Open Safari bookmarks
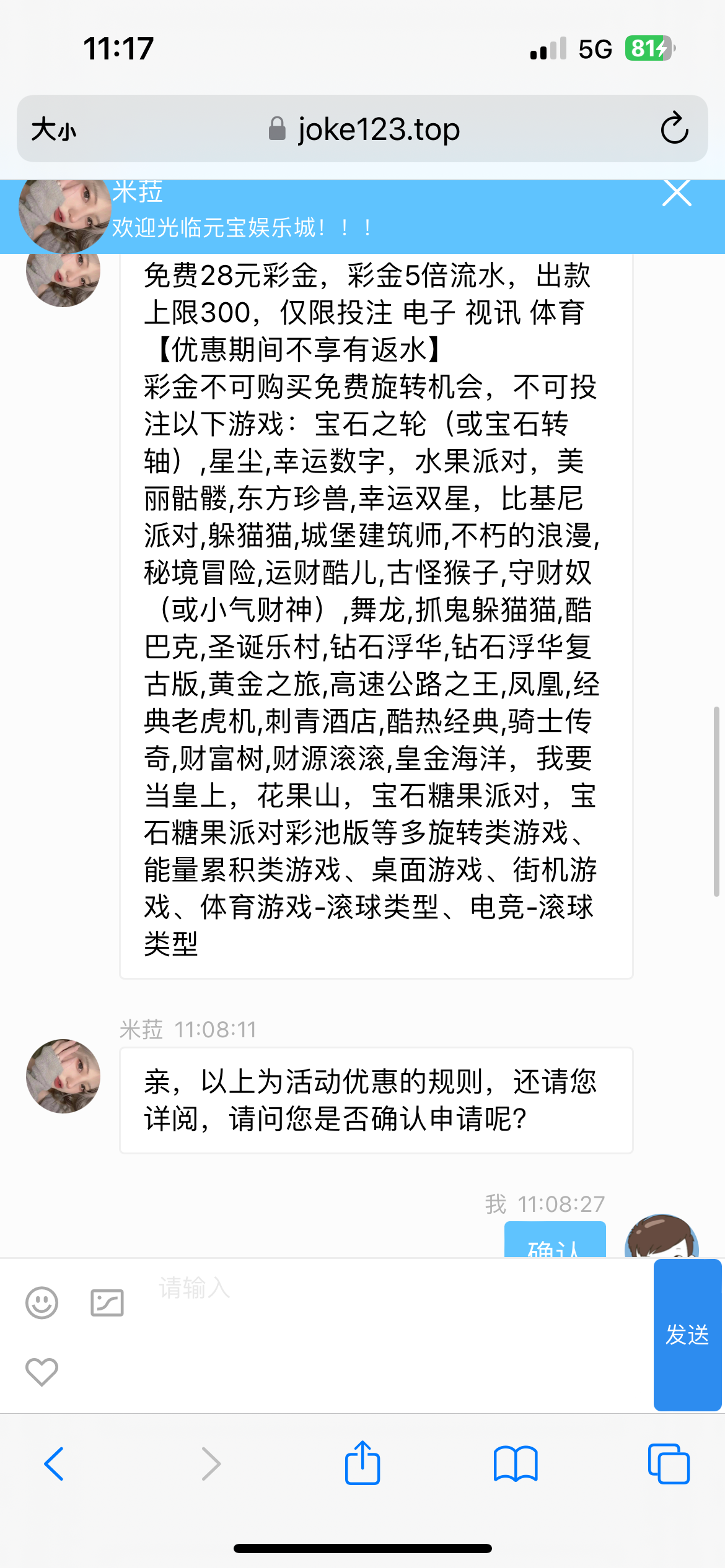This screenshot has height=1568, width=725. pyautogui.click(x=516, y=1464)
